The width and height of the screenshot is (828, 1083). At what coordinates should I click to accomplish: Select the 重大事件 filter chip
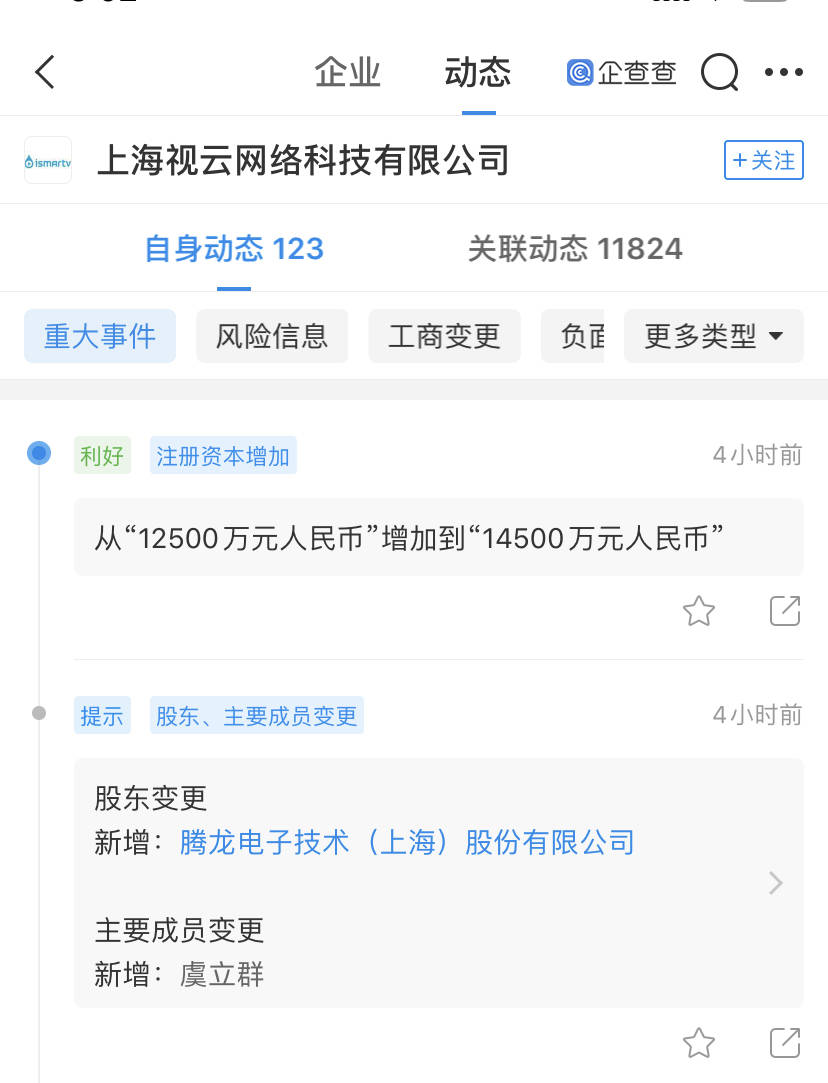(x=100, y=336)
